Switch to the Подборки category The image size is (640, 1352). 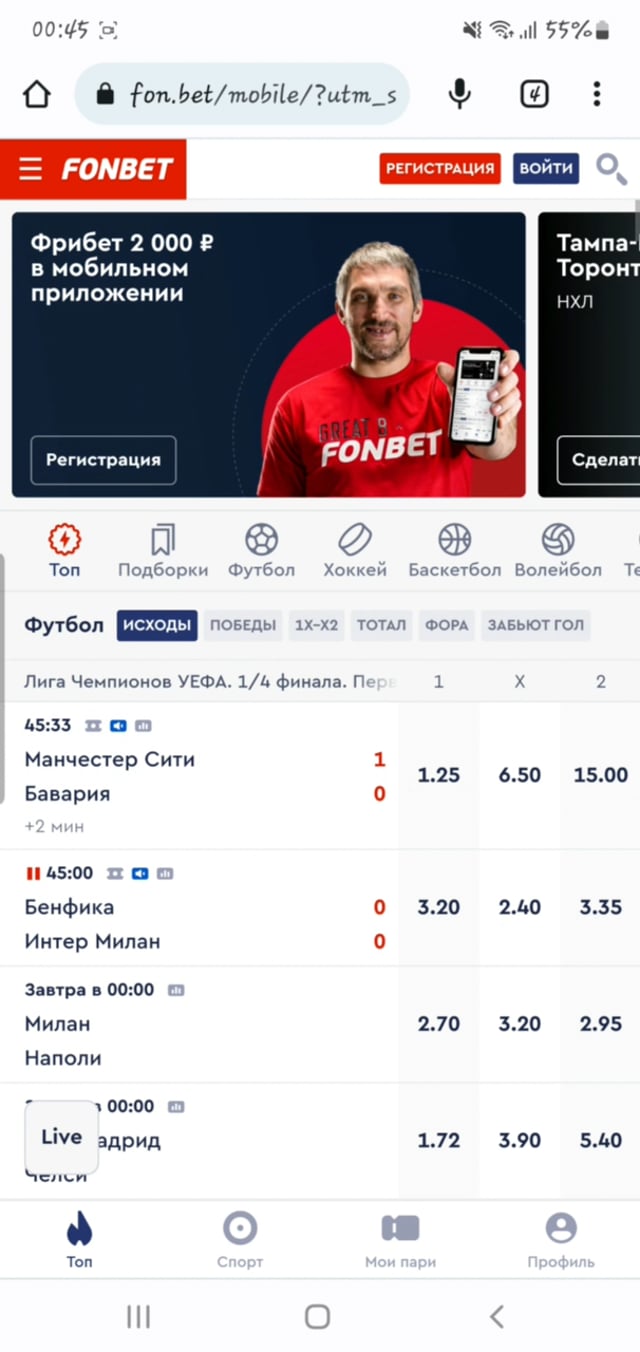pos(163,551)
